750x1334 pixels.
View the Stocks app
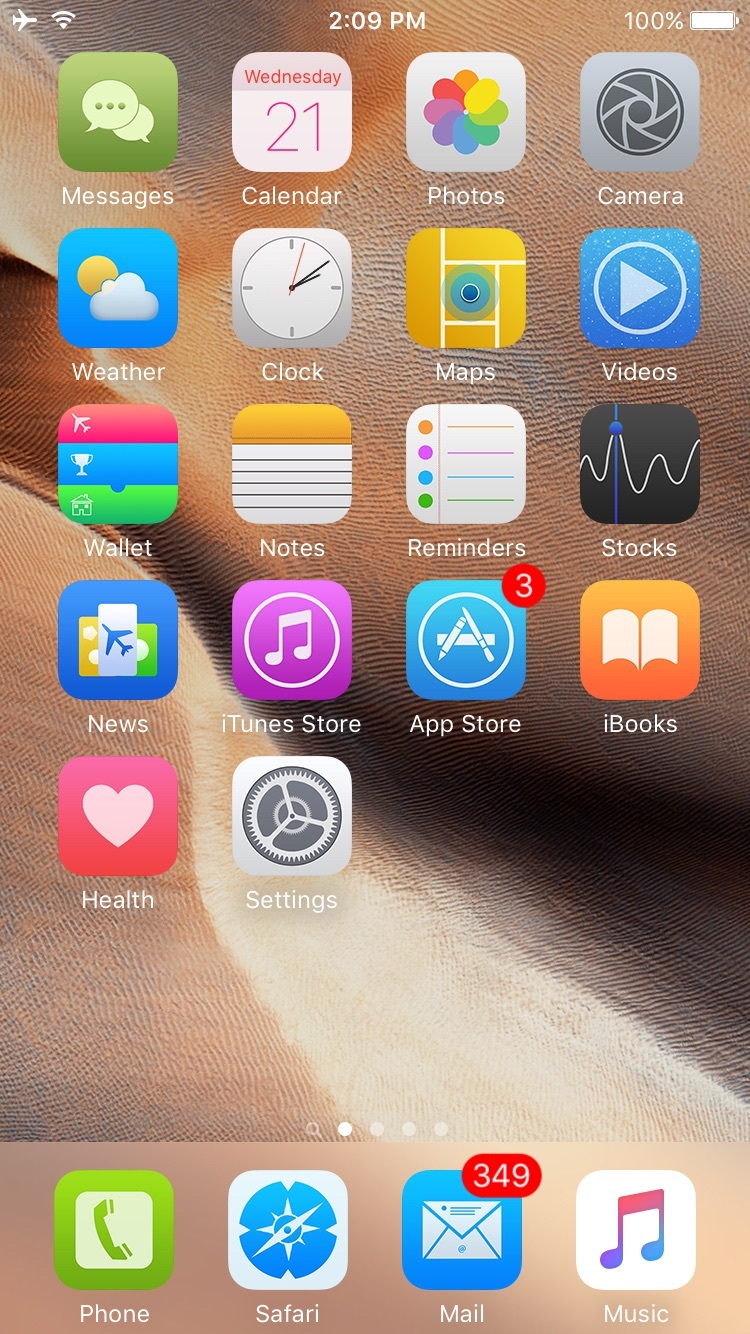pos(640,464)
